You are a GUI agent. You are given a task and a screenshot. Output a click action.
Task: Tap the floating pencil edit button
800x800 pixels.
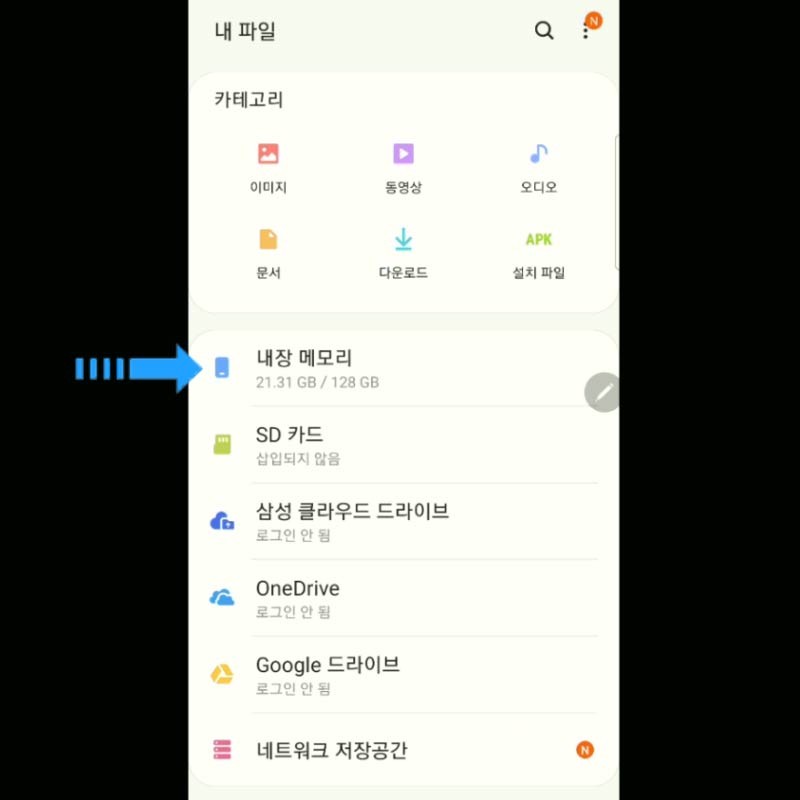point(602,393)
